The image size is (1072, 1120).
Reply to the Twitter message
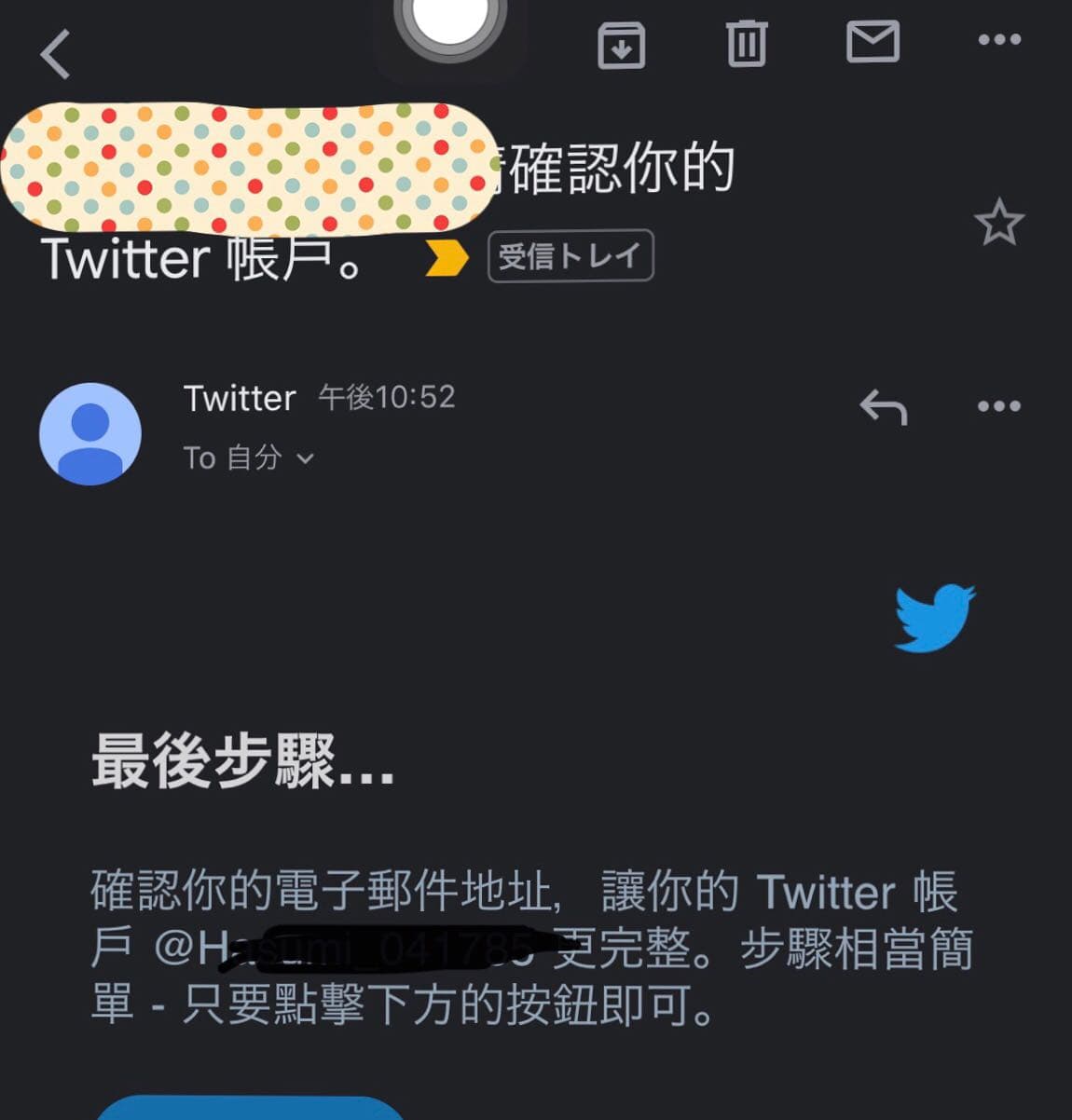pos(883,407)
